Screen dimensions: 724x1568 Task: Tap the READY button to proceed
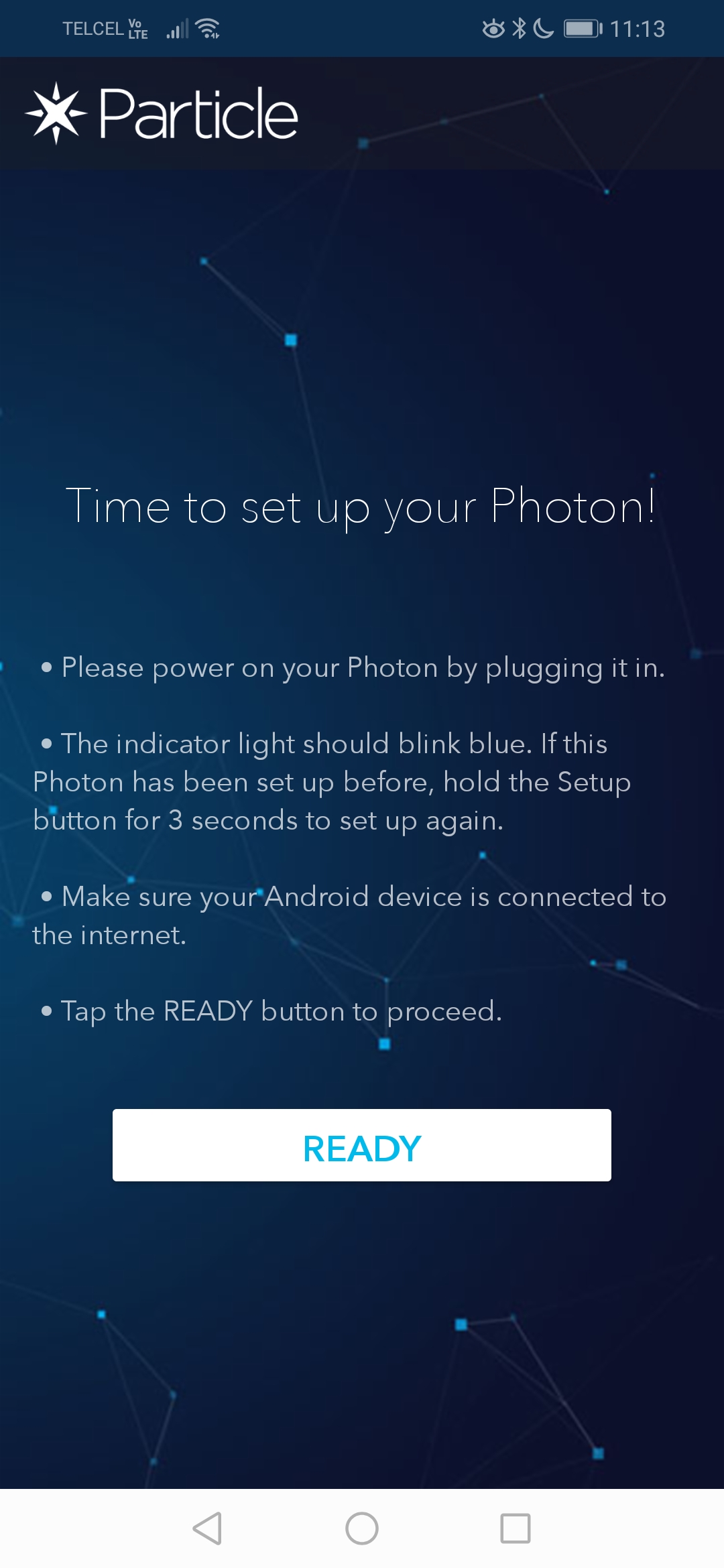pyautogui.click(x=361, y=1145)
